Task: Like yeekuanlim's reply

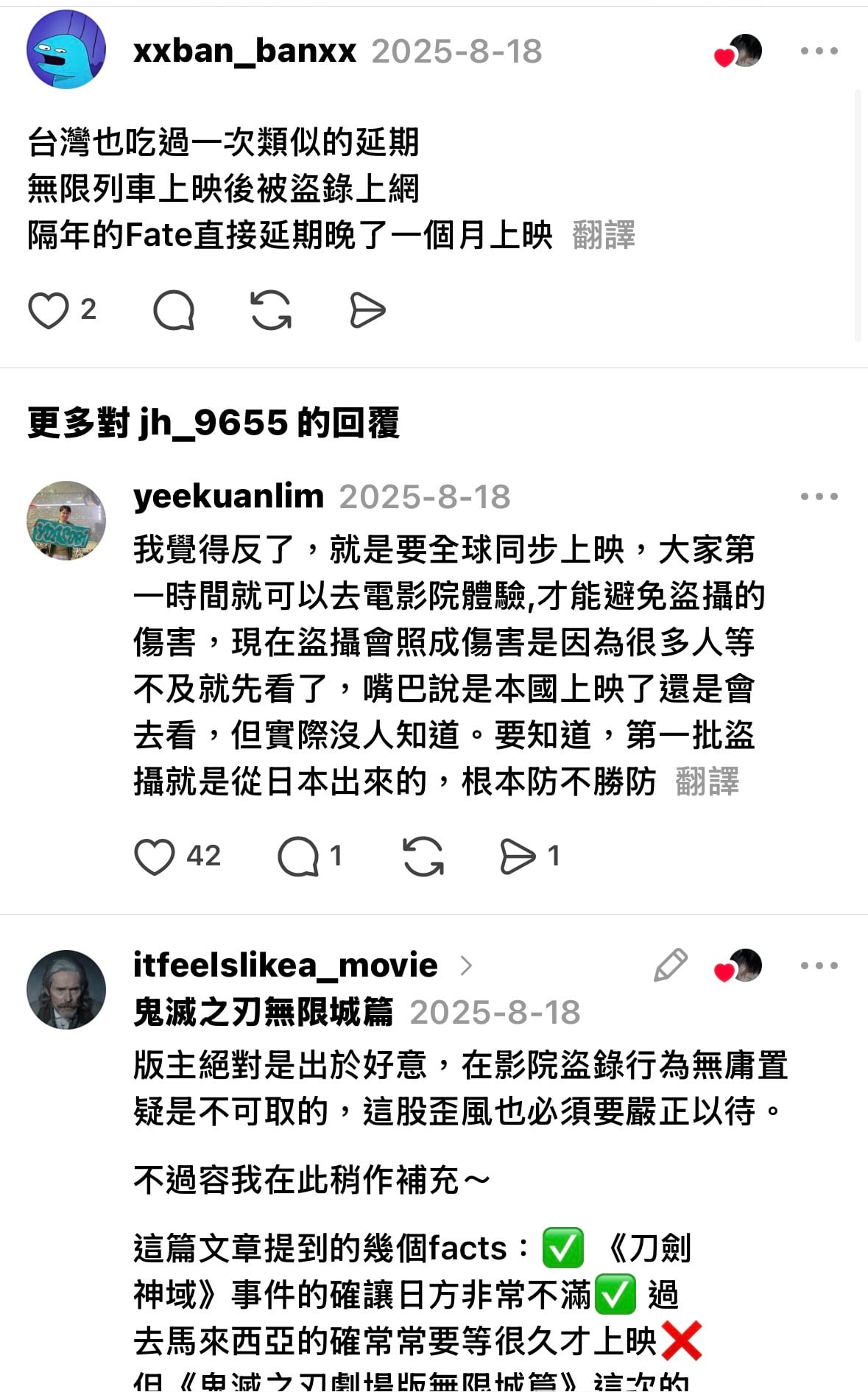Action: [155, 857]
